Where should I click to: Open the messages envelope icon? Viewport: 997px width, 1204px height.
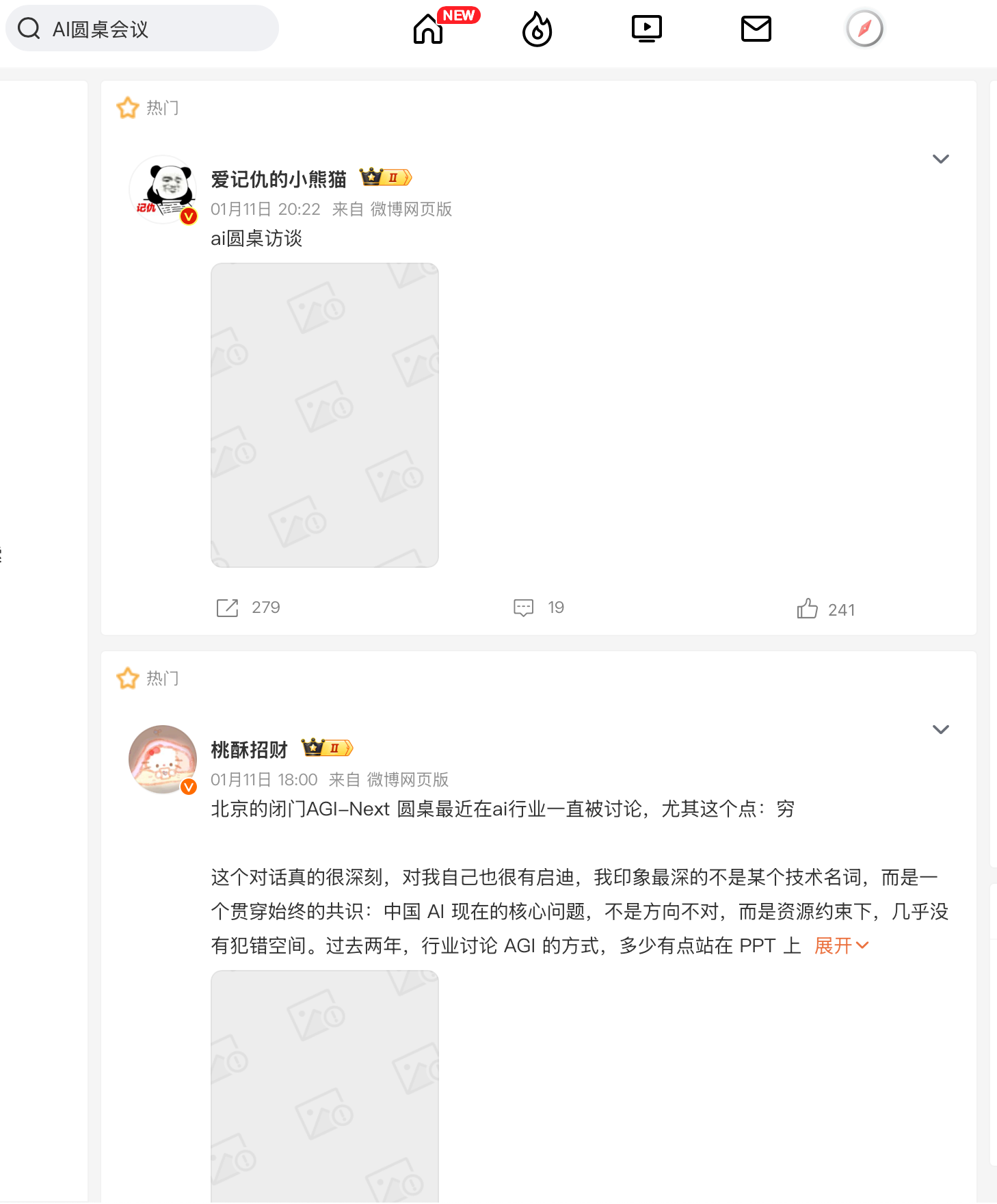pos(756,28)
